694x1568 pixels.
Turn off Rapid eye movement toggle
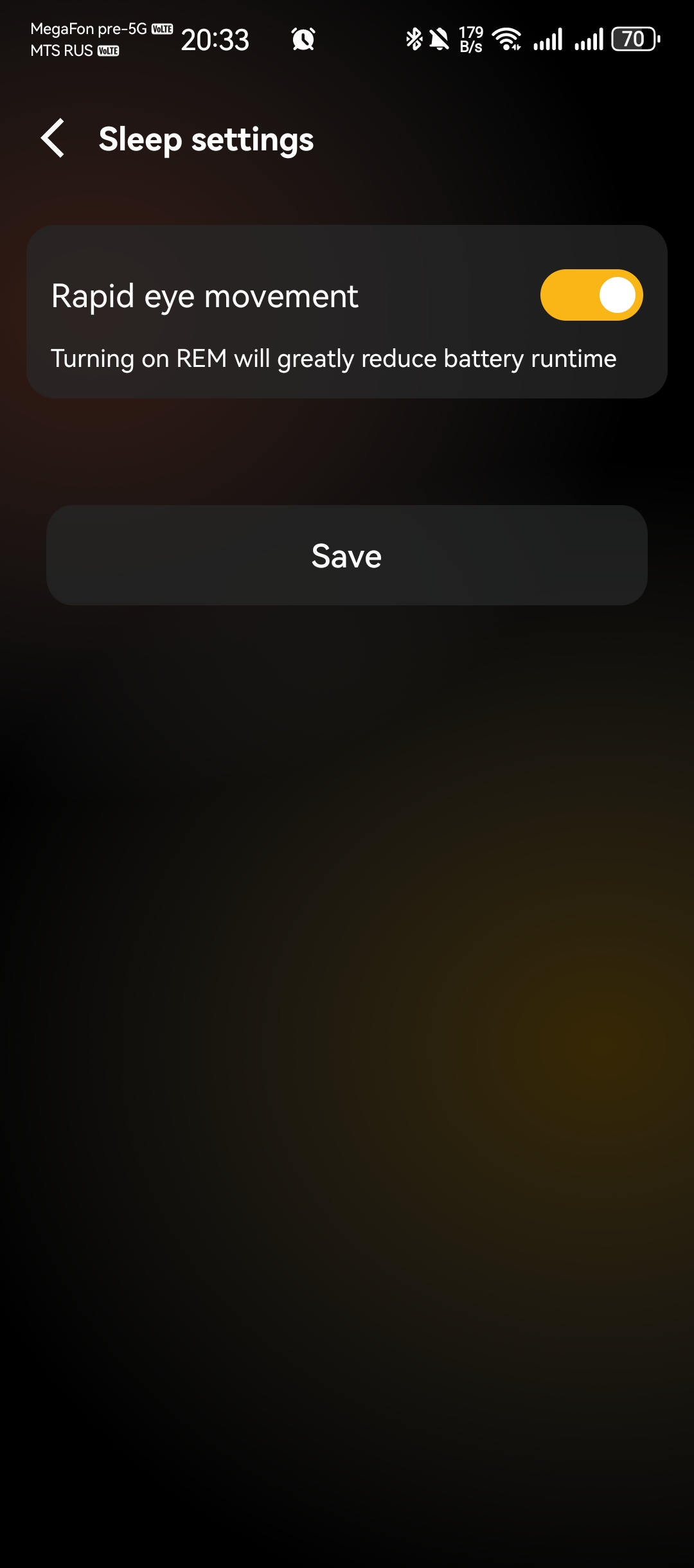(x=591, y=295)
